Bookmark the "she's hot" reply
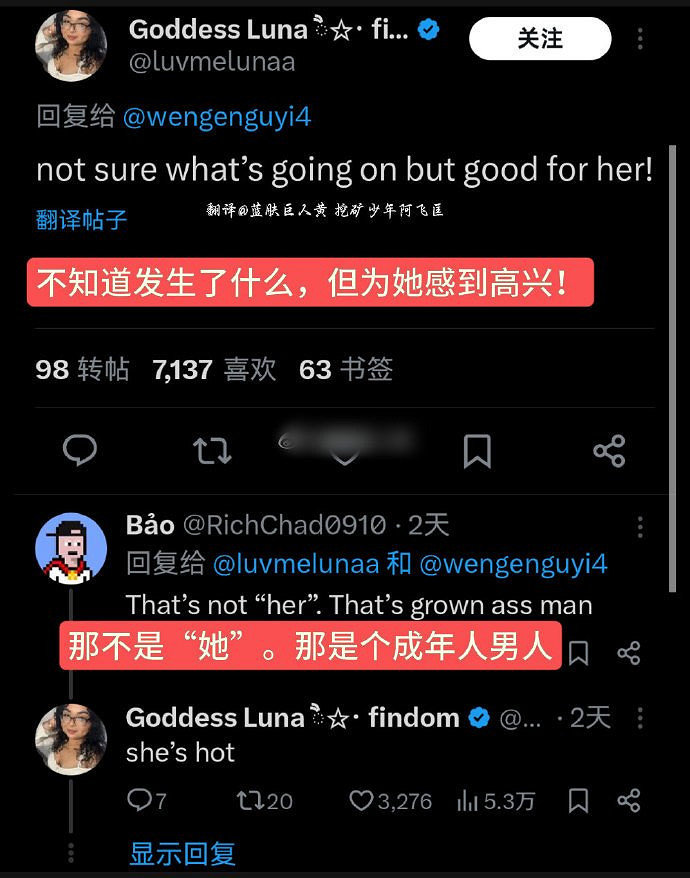 point(578,800)
